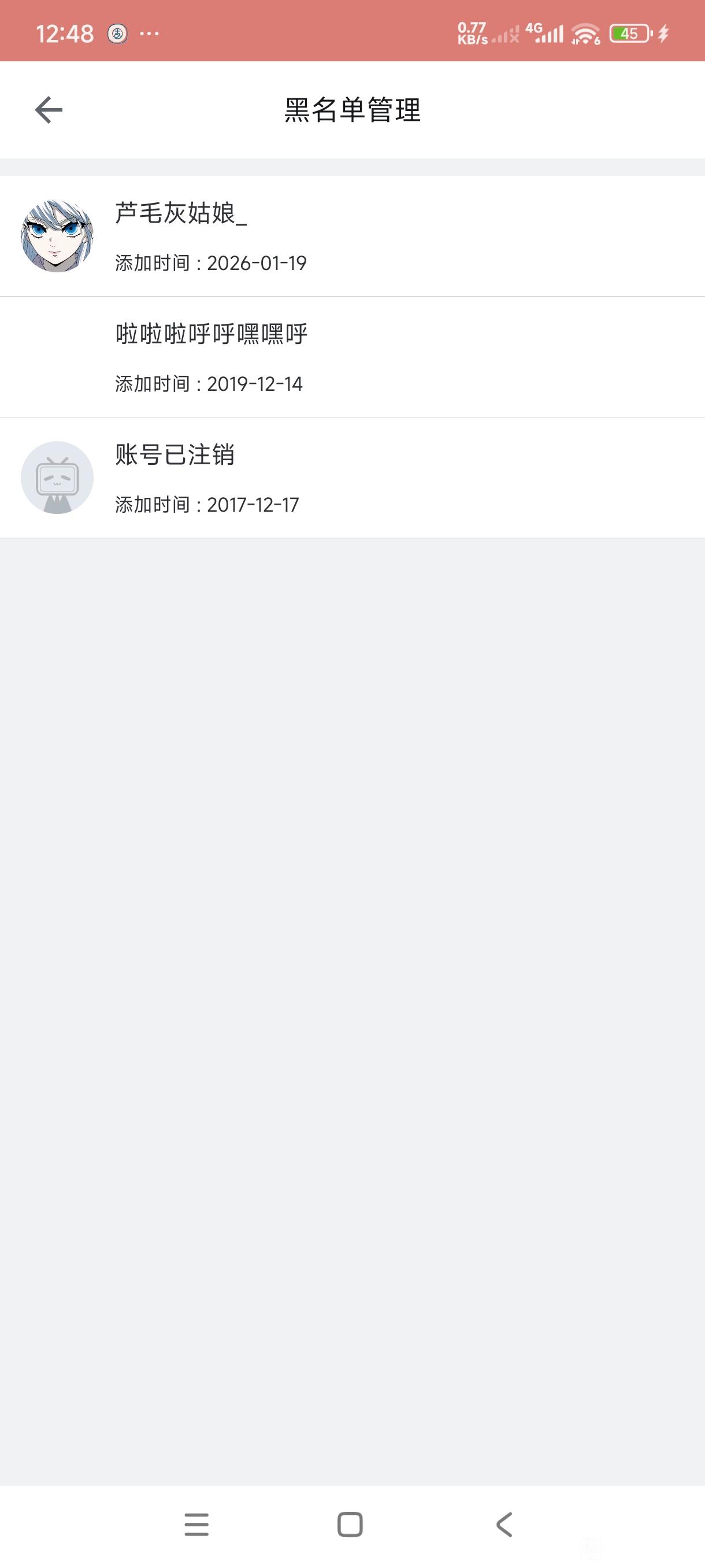The height and width of the screenshot is (1568, 705).
Task: Open the 账号已注销 blacklist entry
Action: point(351,478)
